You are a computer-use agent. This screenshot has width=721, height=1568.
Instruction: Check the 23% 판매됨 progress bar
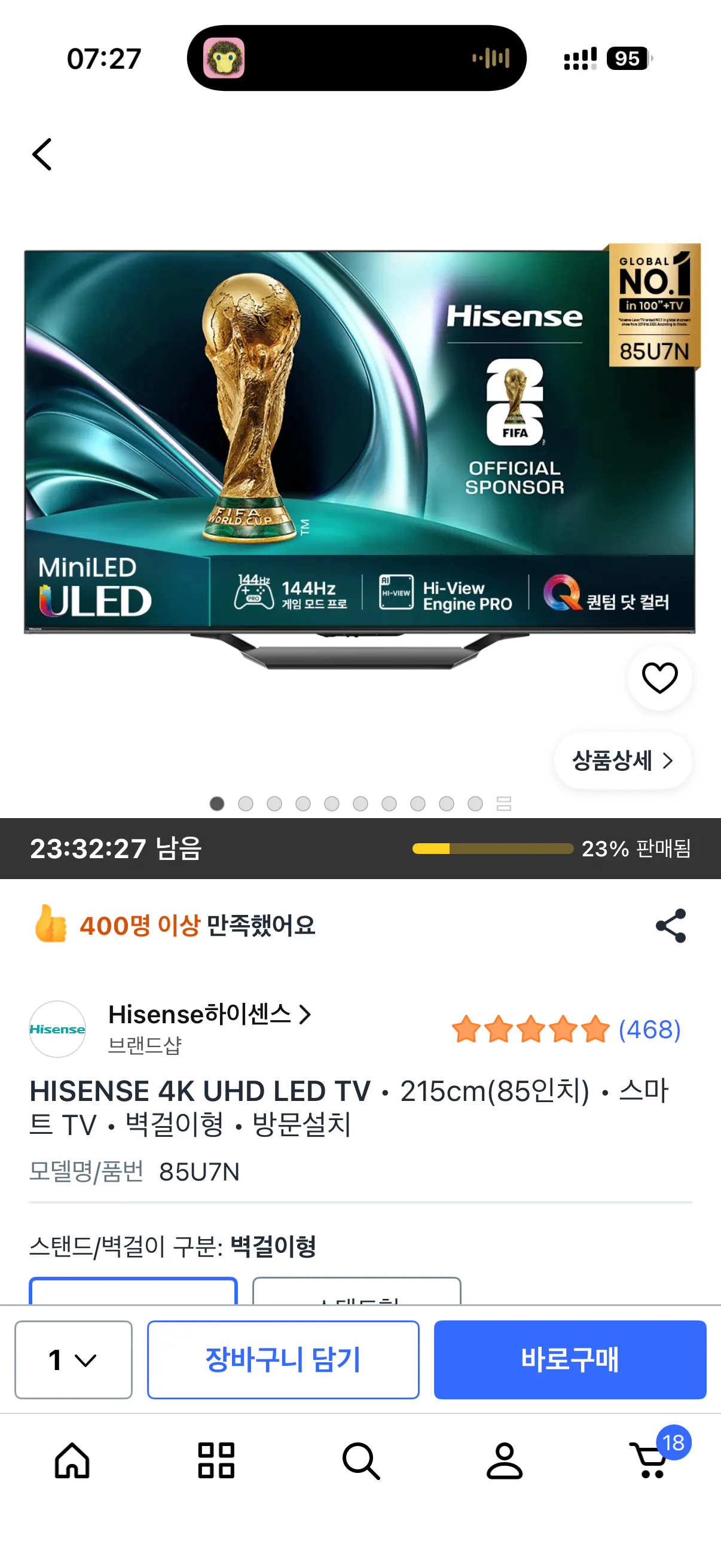pos(493,848)
